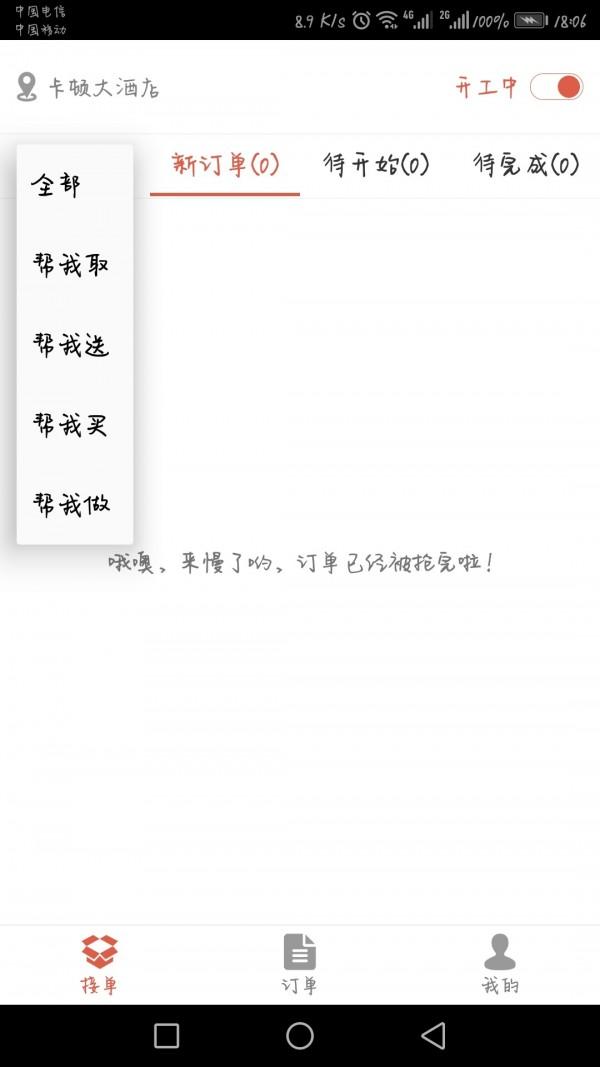Screen dimensions: 600x1067
Task: Tap the system back button
Action: [x=433, y=1036]
